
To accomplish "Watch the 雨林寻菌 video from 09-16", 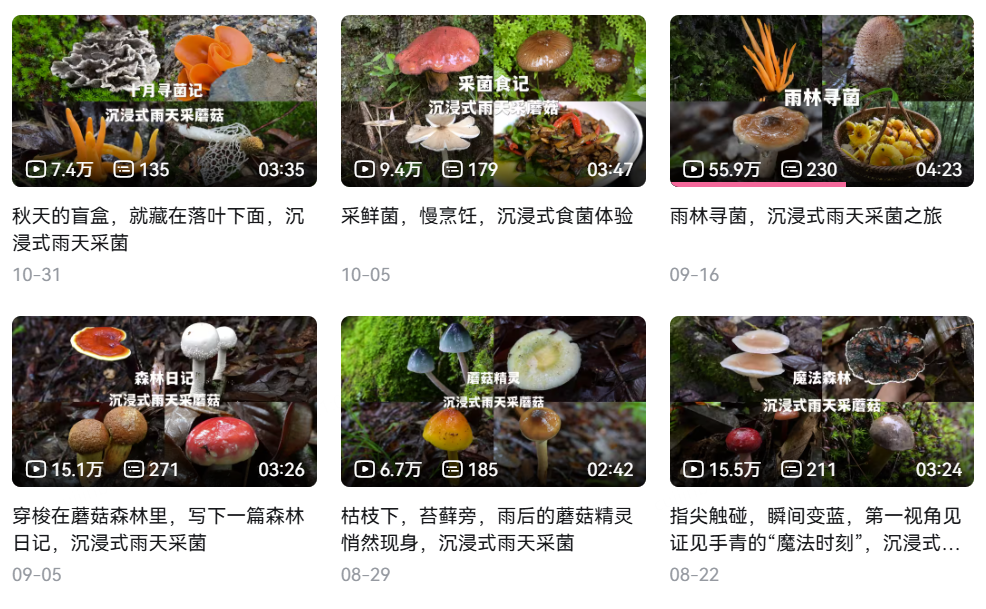I will pyautogui.click(x=821, y=101).
